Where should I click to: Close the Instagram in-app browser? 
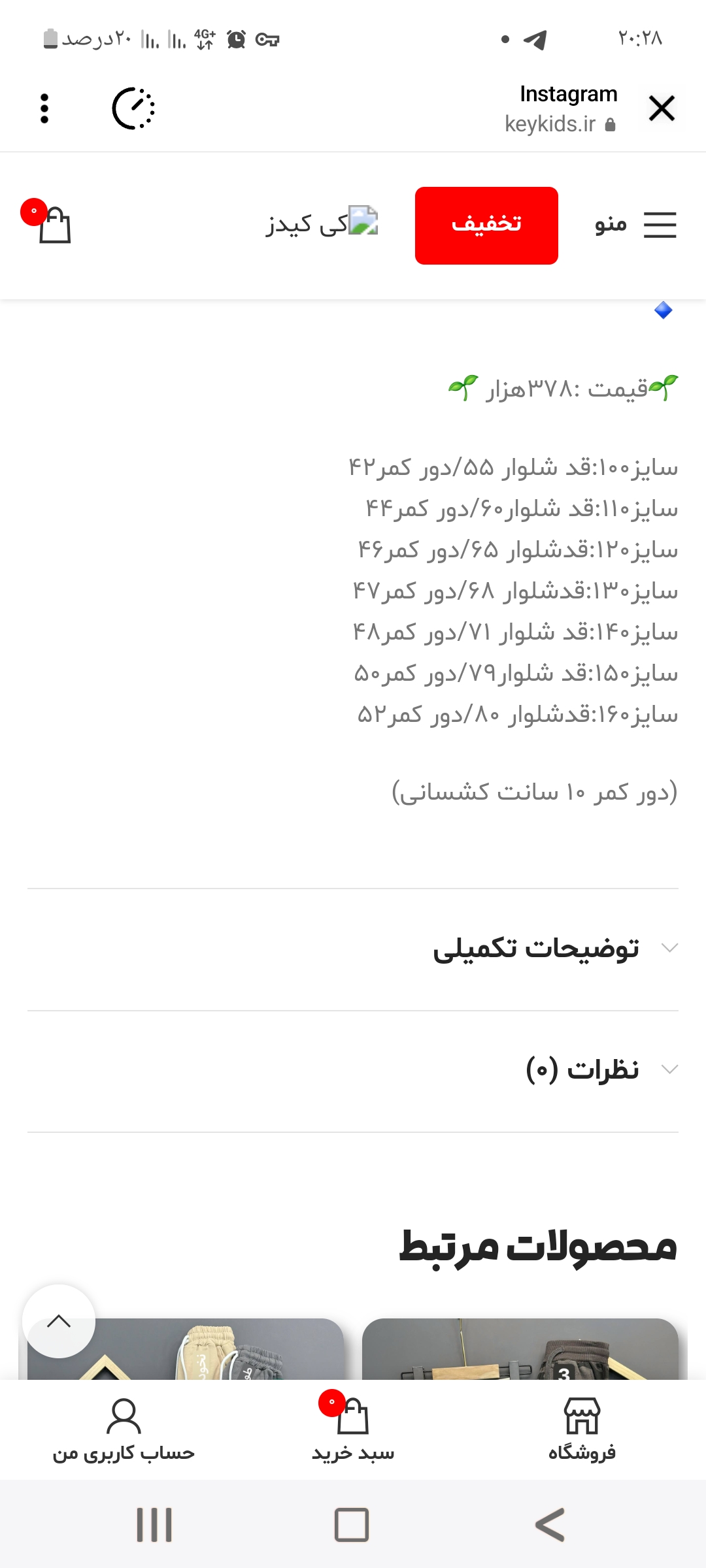pos(662,108)
